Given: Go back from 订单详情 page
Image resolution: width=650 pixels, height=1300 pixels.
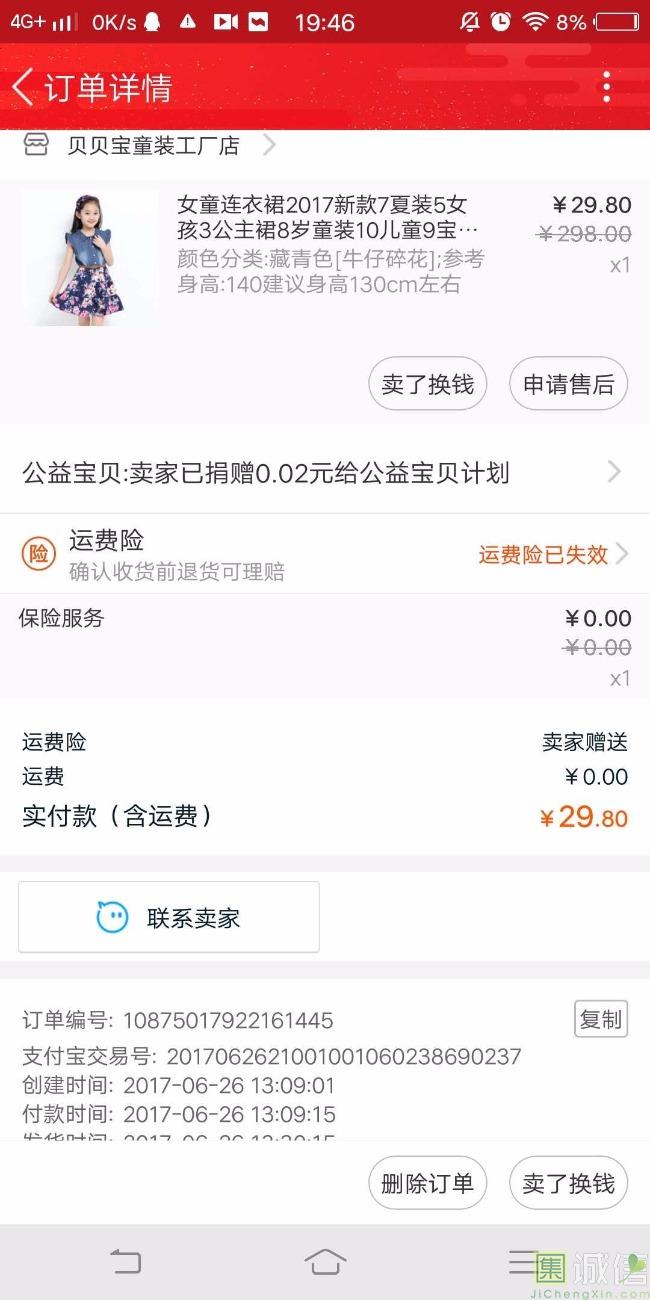Looking at the screenshot, I should [24, 87].
